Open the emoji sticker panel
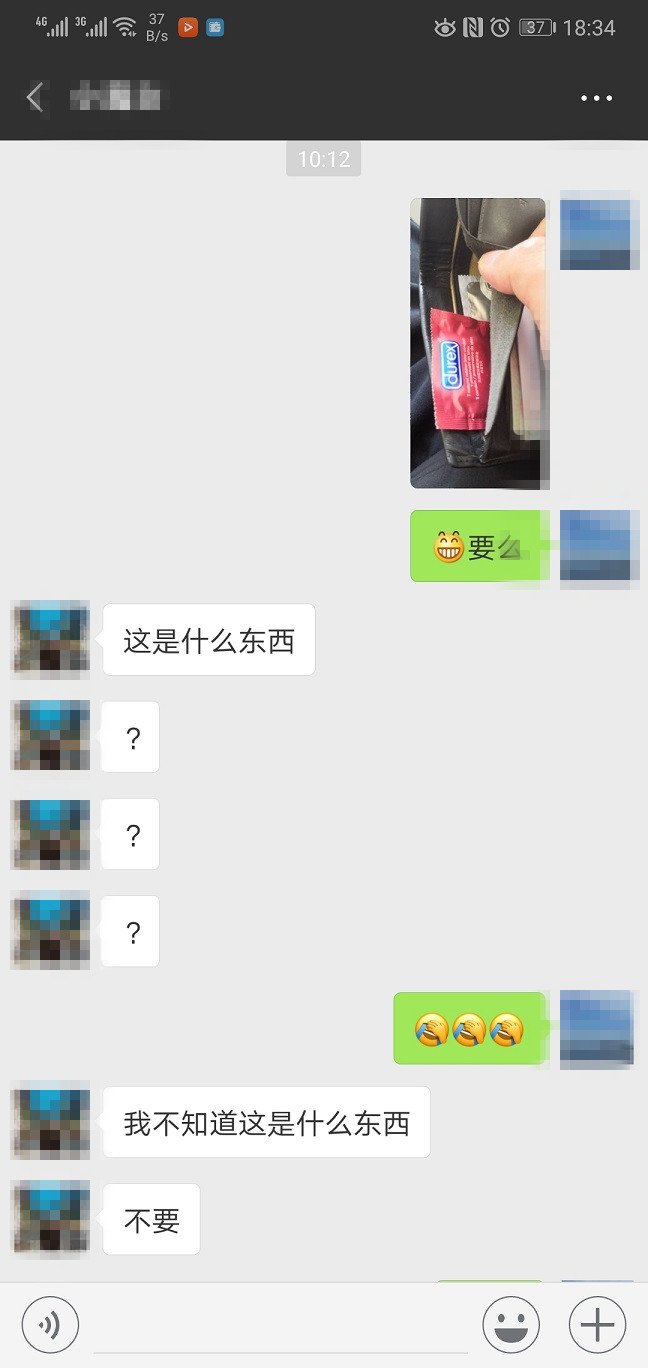This screenshot has width=648, height=1368. 511,1325
